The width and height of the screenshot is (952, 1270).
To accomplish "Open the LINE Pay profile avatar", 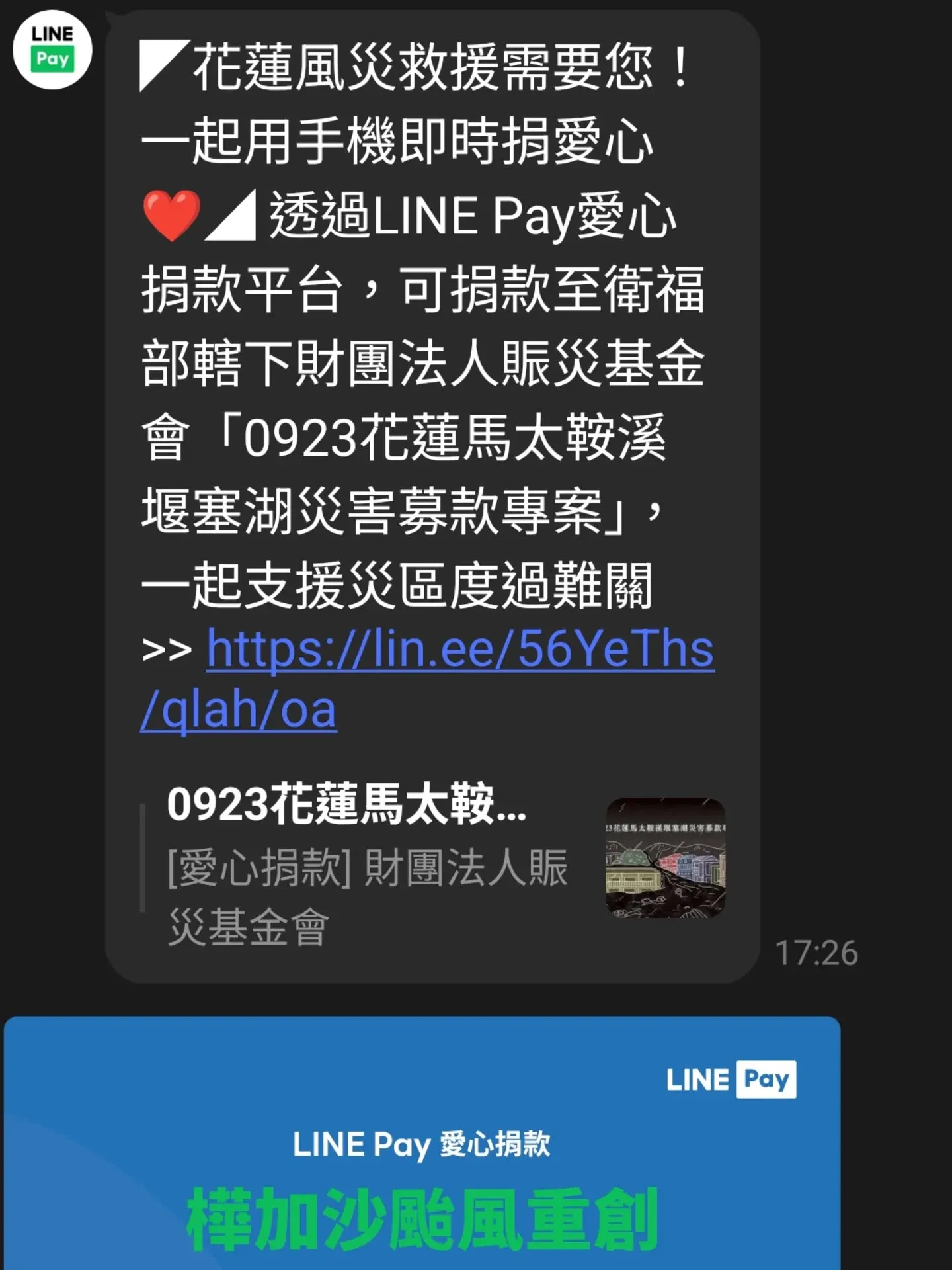I will pos(52,50).
